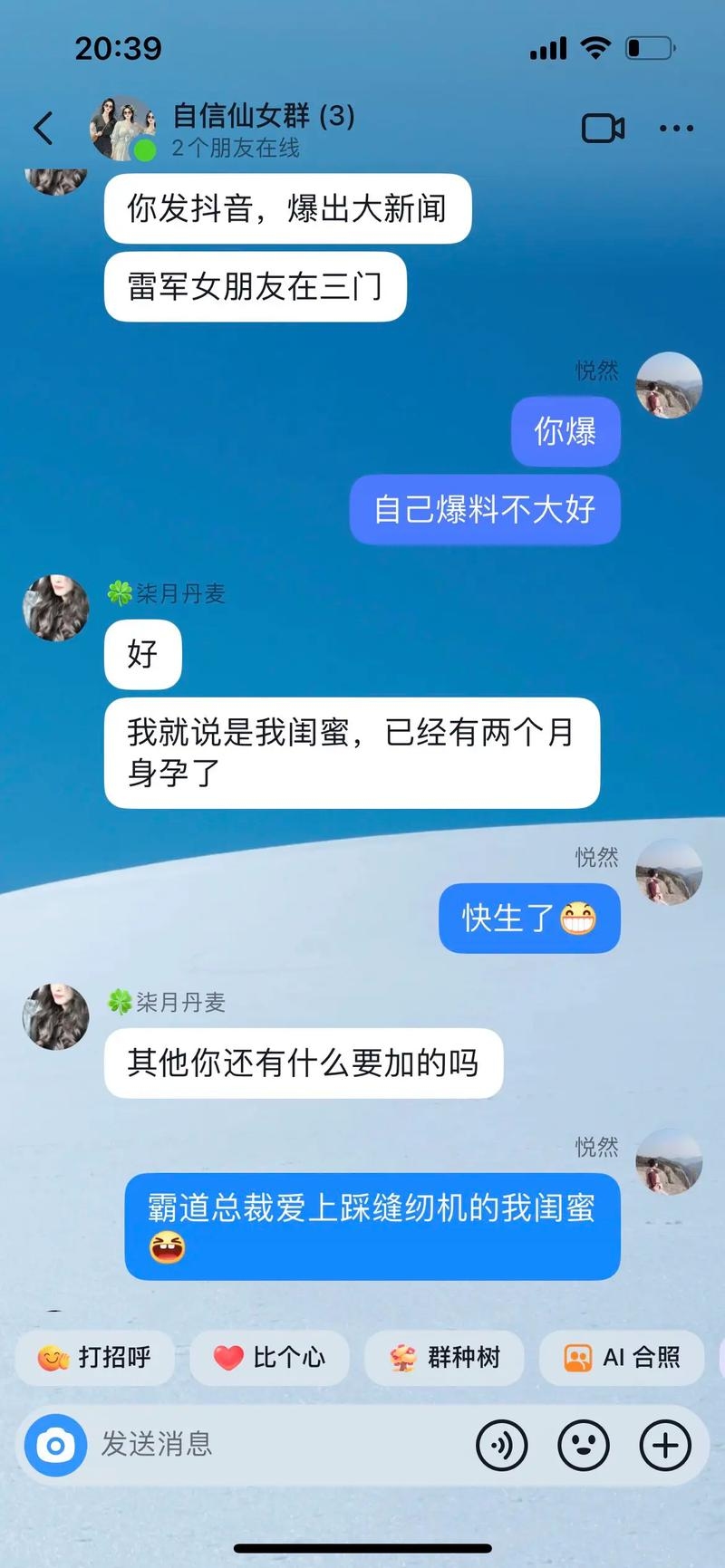The image size is (725, 1568).
Task: Tap the green online status dot
Action: (143, 149)
